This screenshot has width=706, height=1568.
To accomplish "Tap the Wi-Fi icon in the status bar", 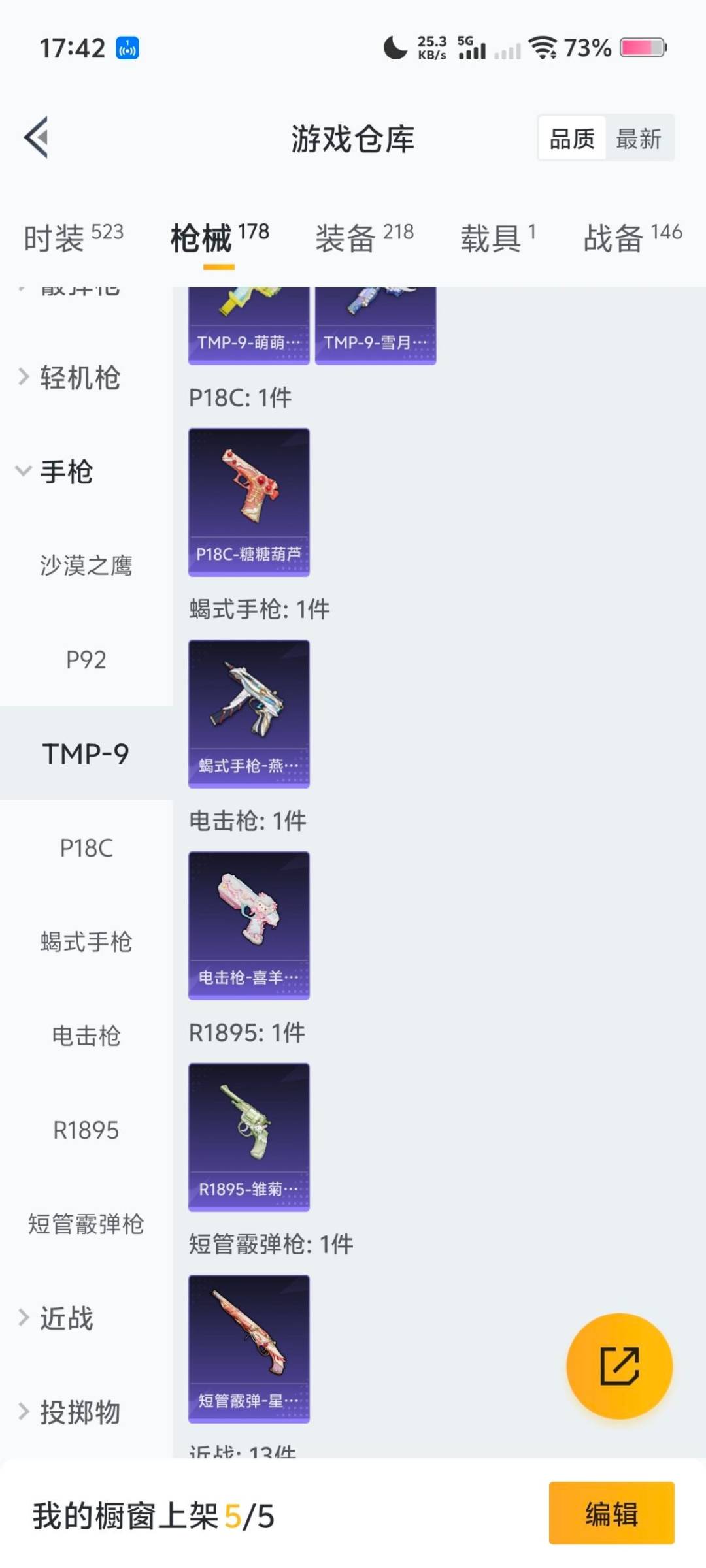I will [x=543, y=48].
